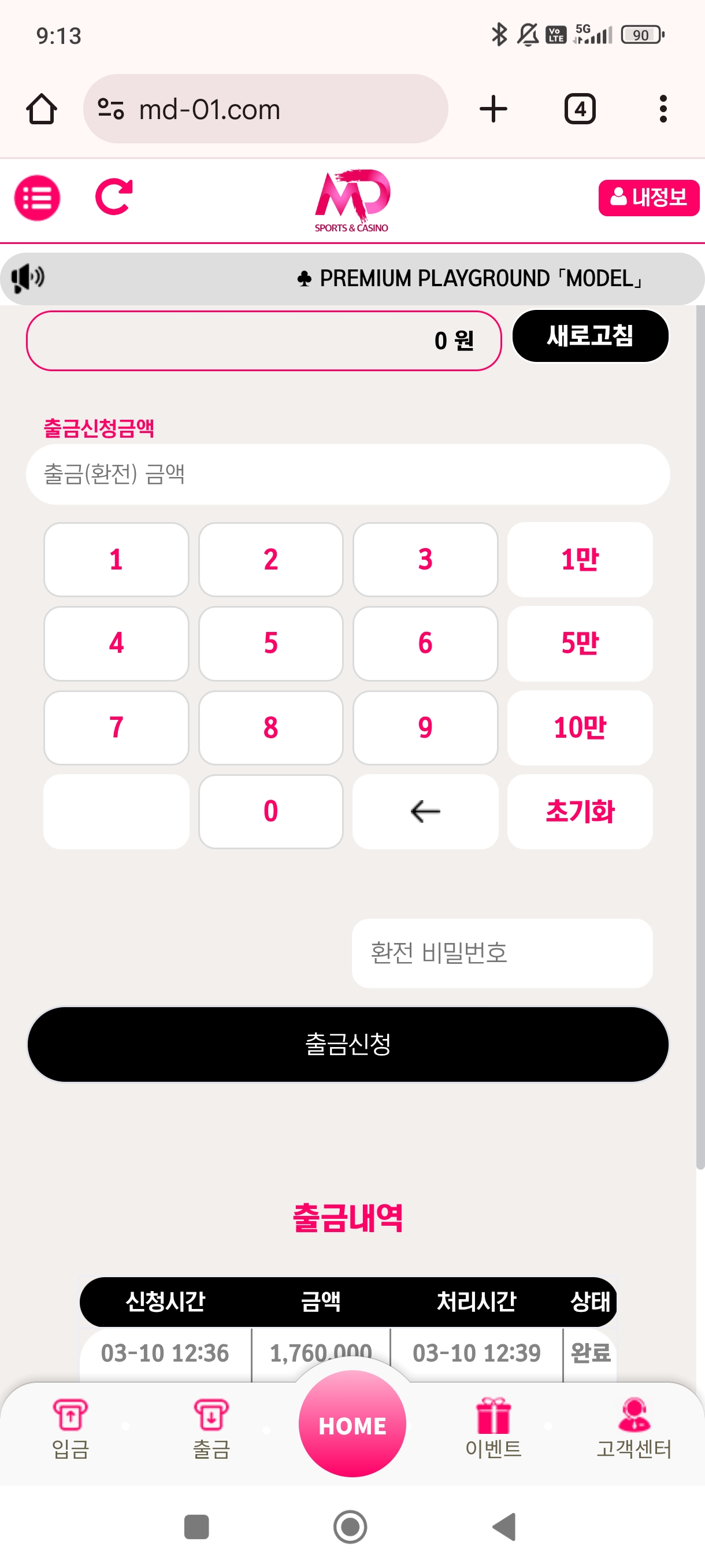Switch to the 이벤트 tab
Screen dimensions: 705x1568
pyautogui.click(x=493, y=1428)
